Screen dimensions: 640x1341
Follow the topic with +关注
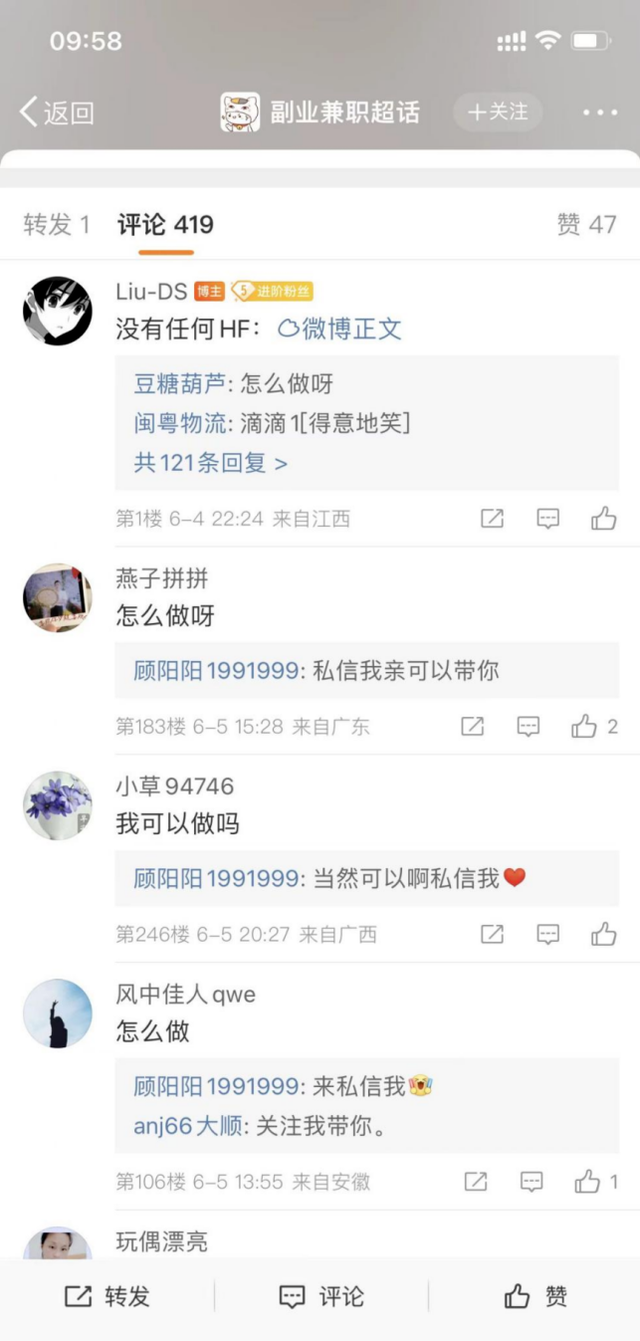tap(498, 112)
